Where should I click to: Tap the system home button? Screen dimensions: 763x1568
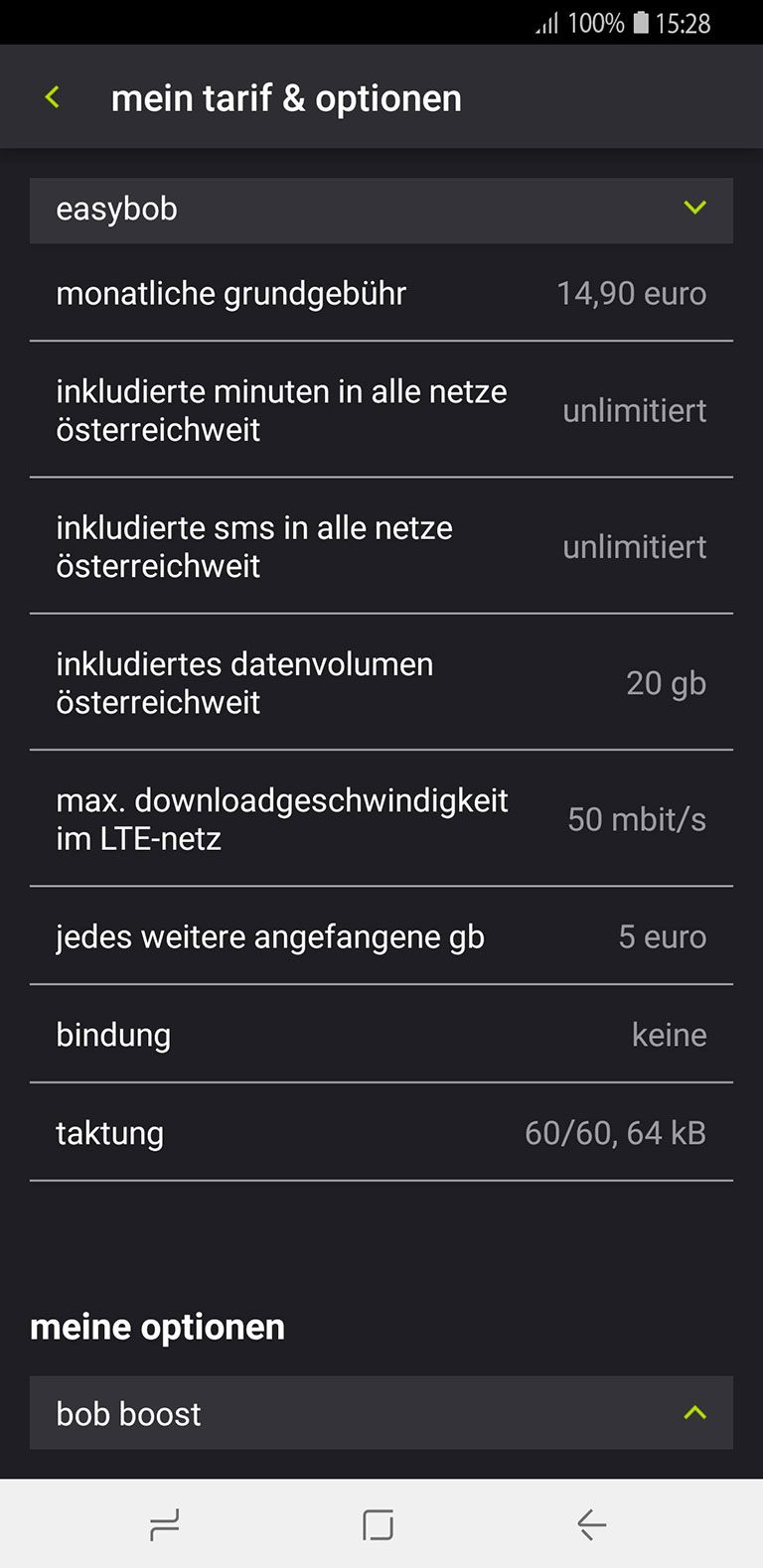coord(379,1524)
